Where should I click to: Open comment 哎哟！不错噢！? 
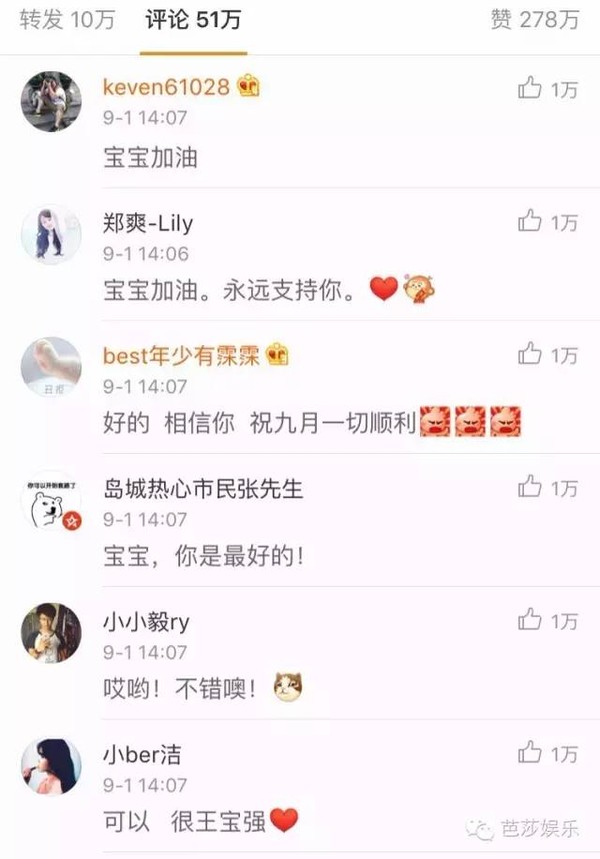click(181, 688)
